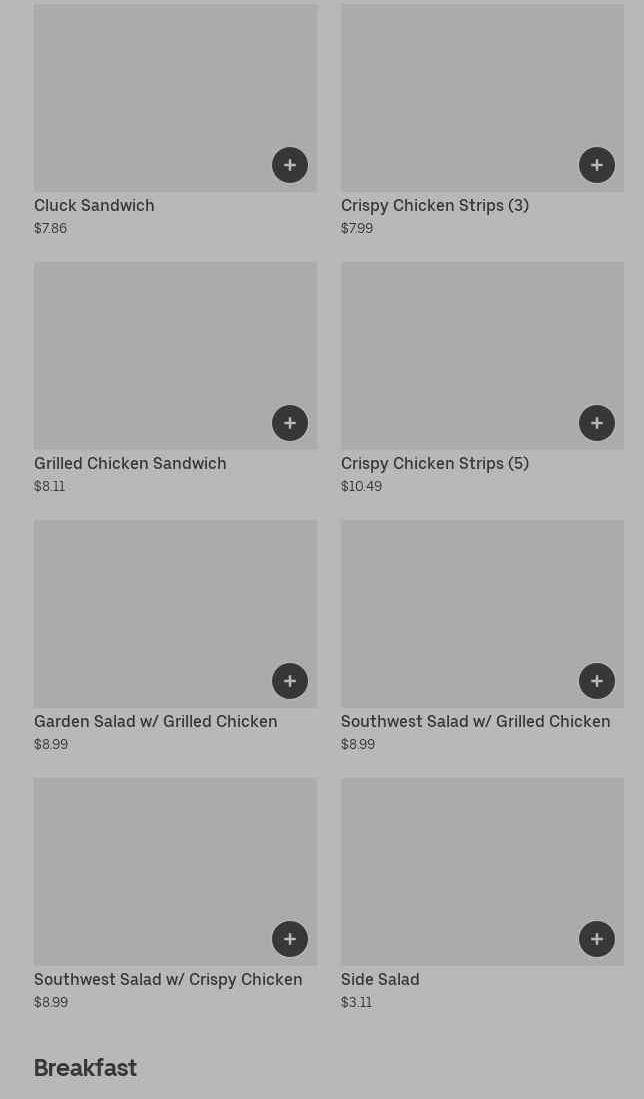Add Grilled Chicken Sandwich to cart
The image size is (644, 1099).
point(290,423)
